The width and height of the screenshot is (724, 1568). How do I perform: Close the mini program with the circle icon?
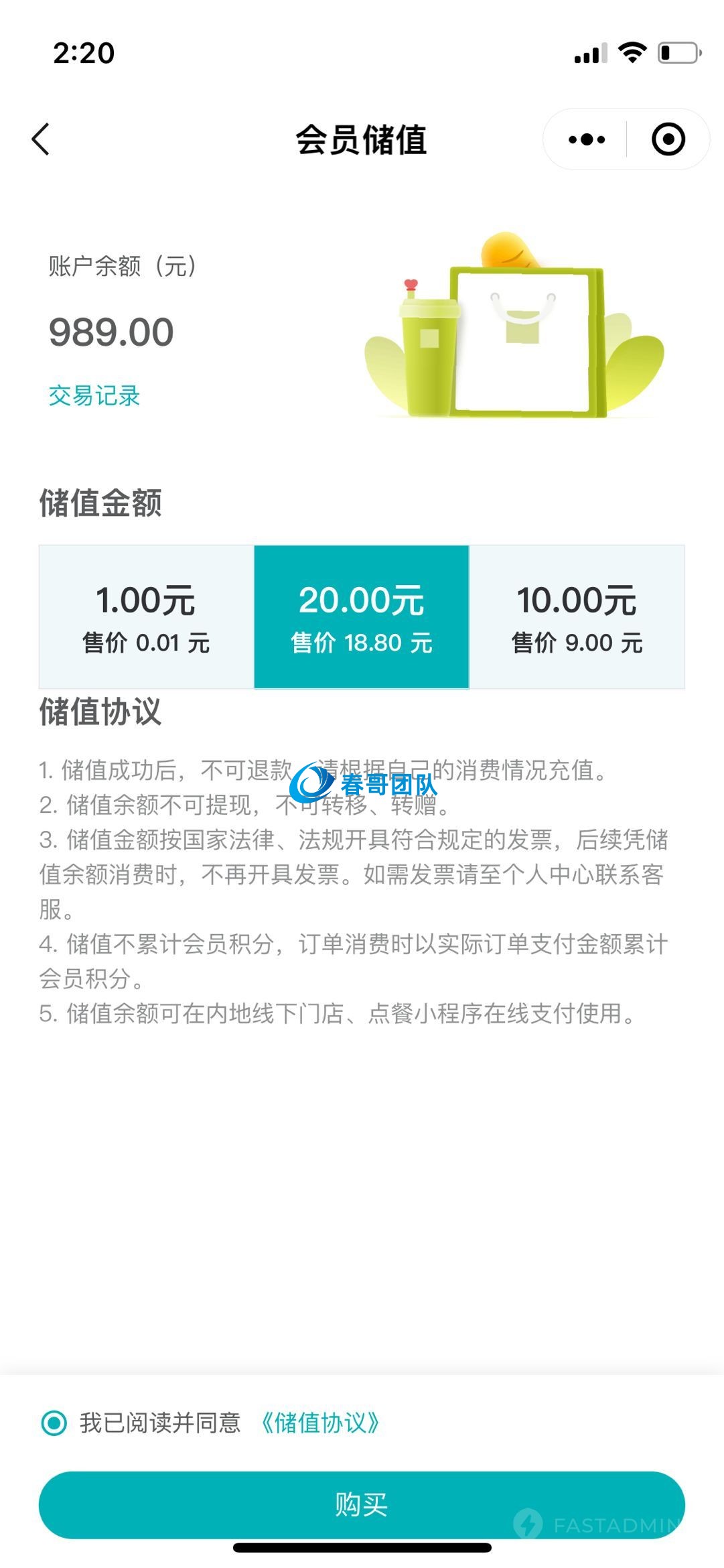668,139
